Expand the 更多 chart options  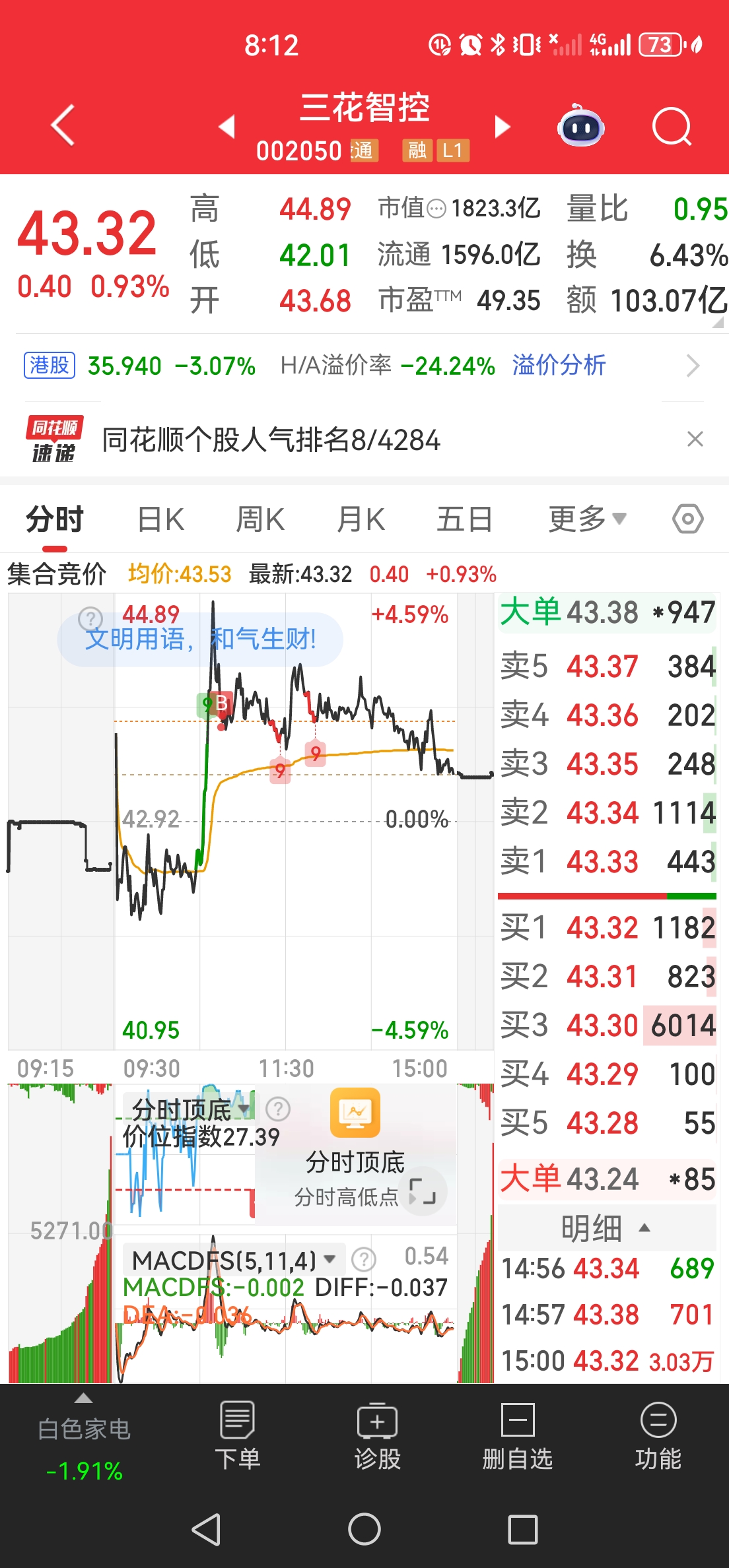[x=586, y=519]
